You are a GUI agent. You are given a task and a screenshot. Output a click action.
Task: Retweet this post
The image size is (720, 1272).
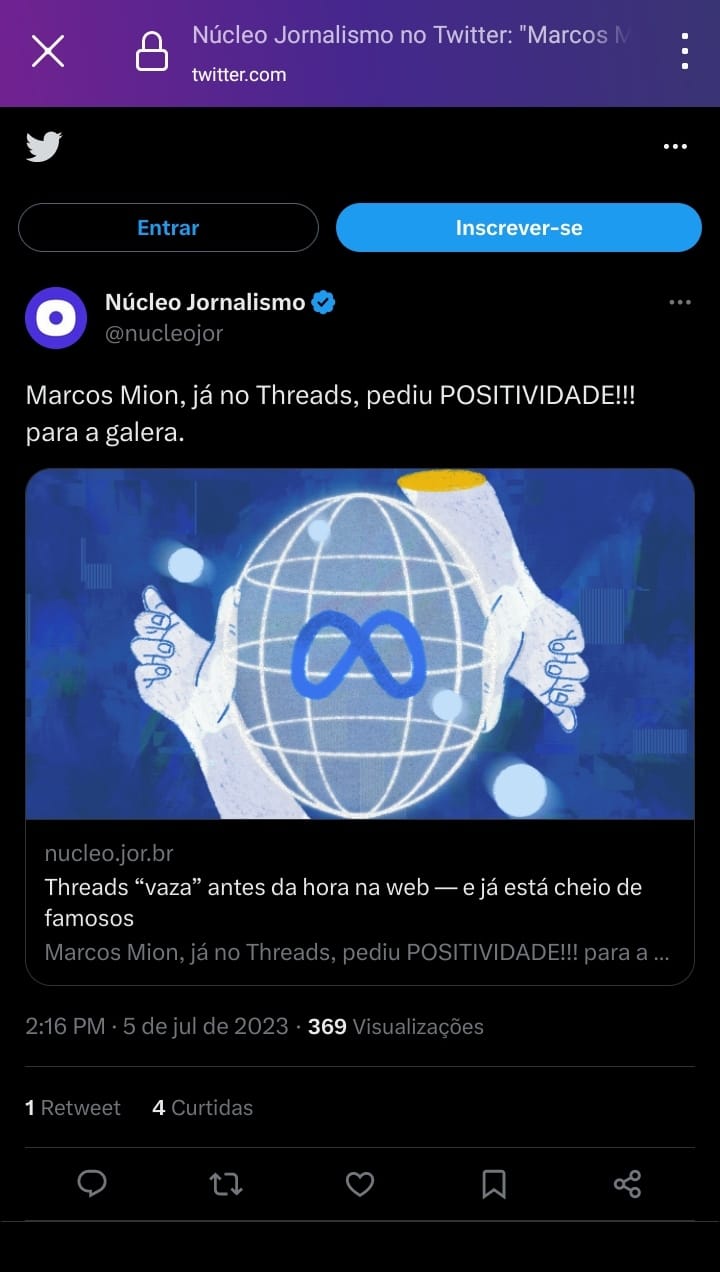[x=226, y=1185]
